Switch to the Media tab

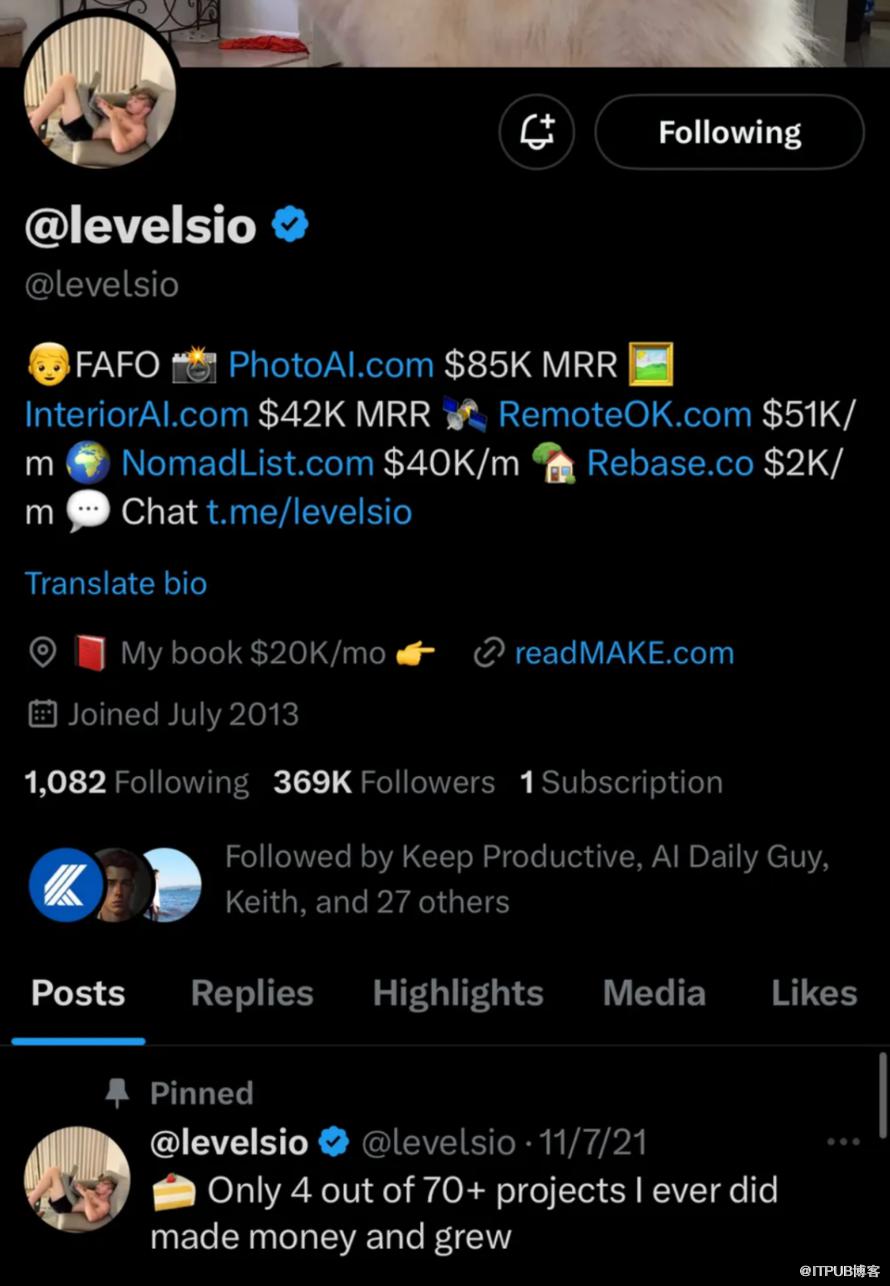coord(654,993)
